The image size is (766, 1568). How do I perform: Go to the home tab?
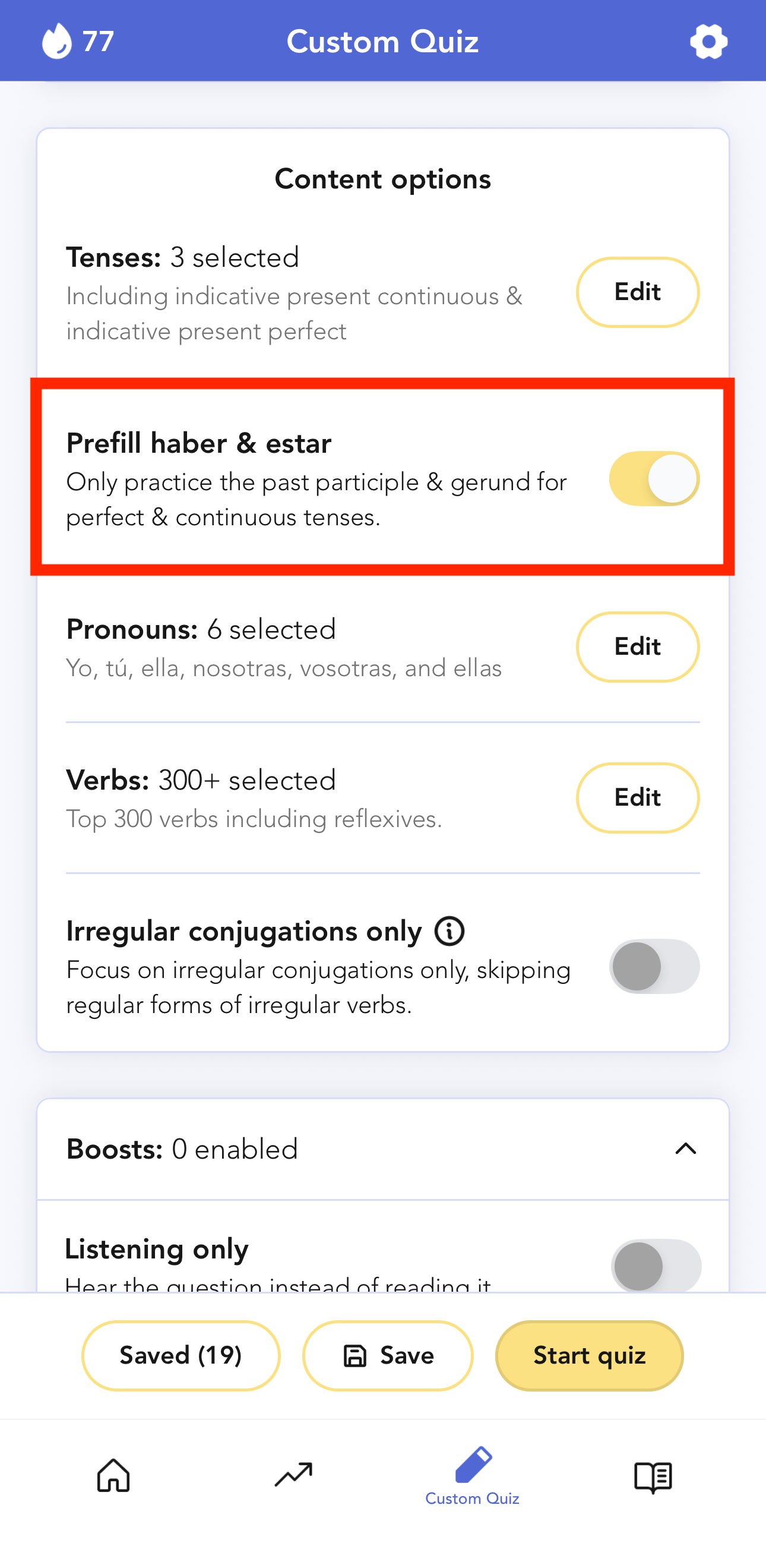tap(114, 1475)
